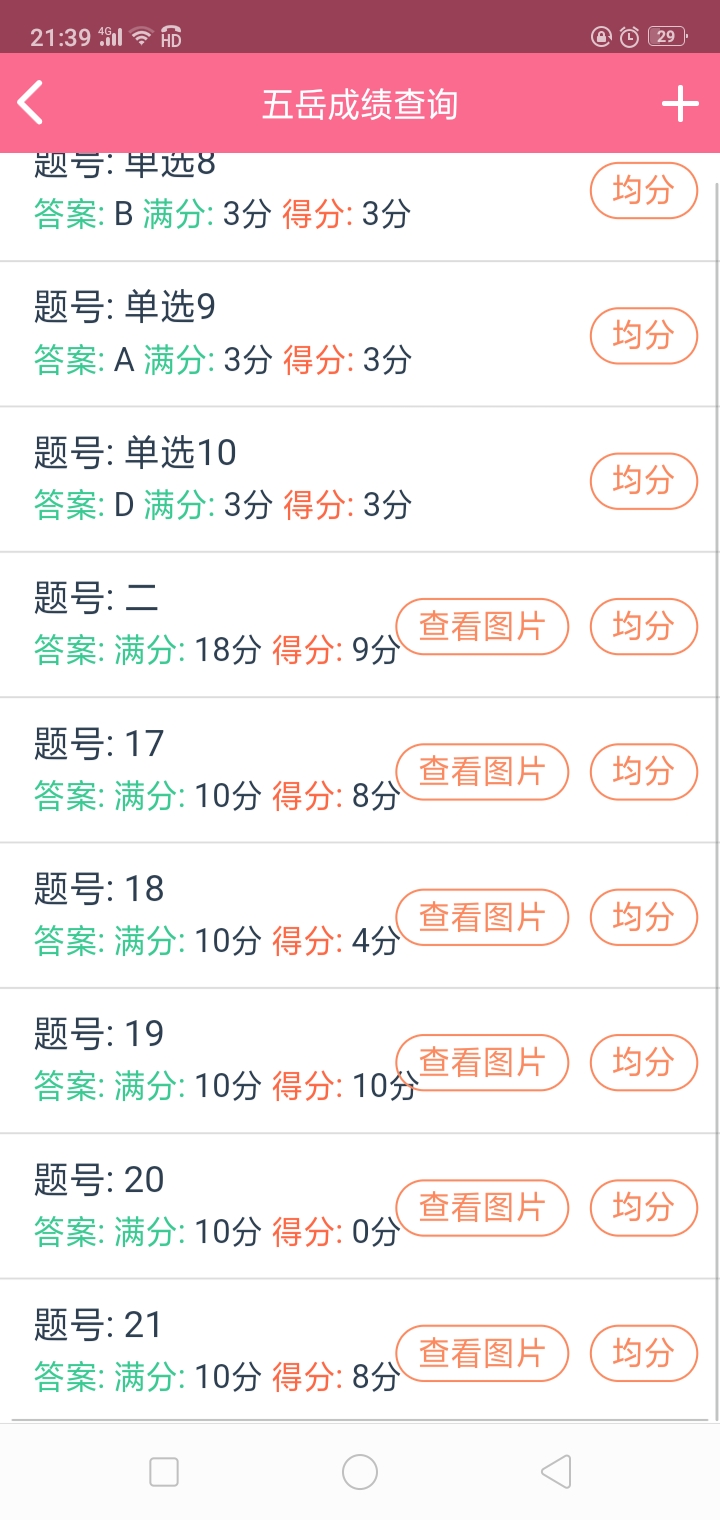
Task: Go back using the header arrow
Action: click(x=31, y=103)
